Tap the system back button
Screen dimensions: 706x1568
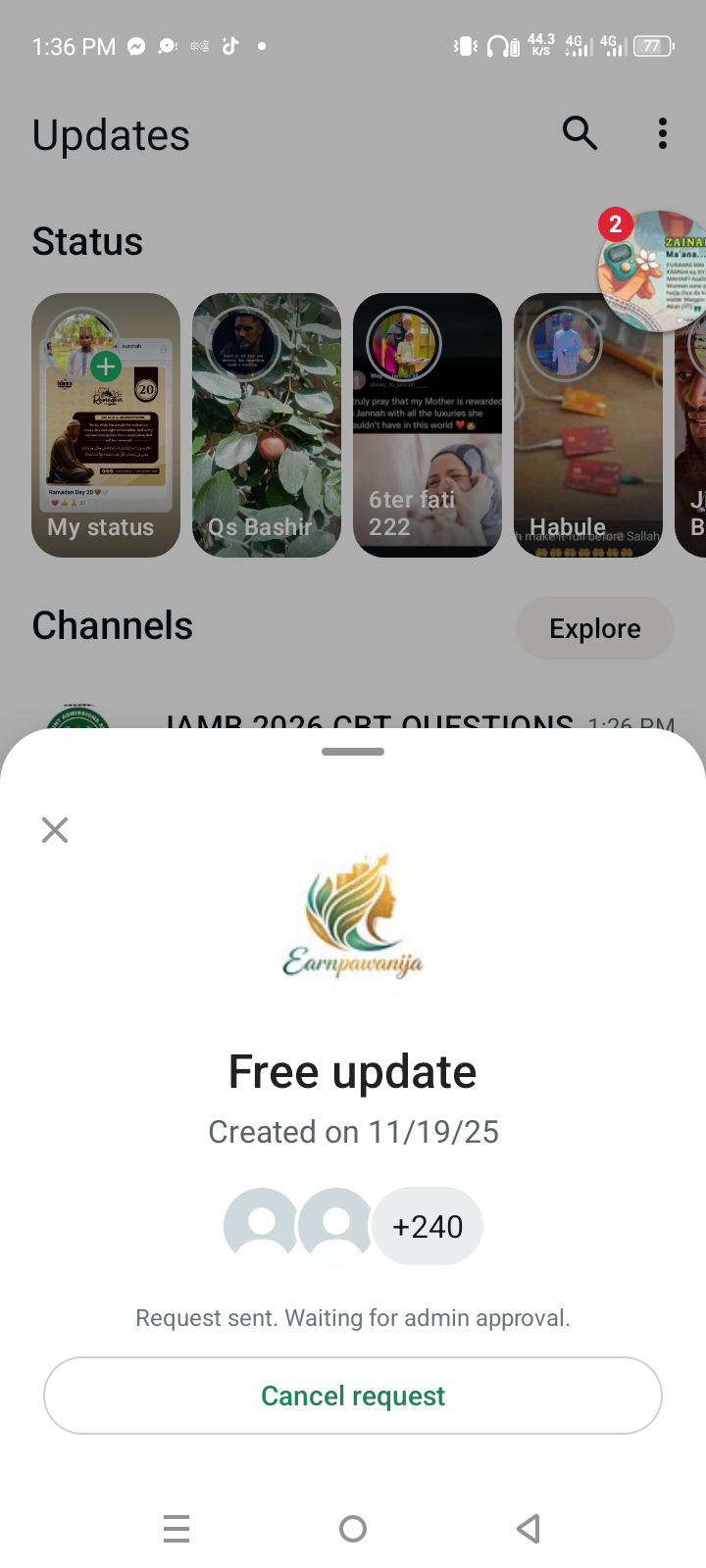(x=529, y=1528)
